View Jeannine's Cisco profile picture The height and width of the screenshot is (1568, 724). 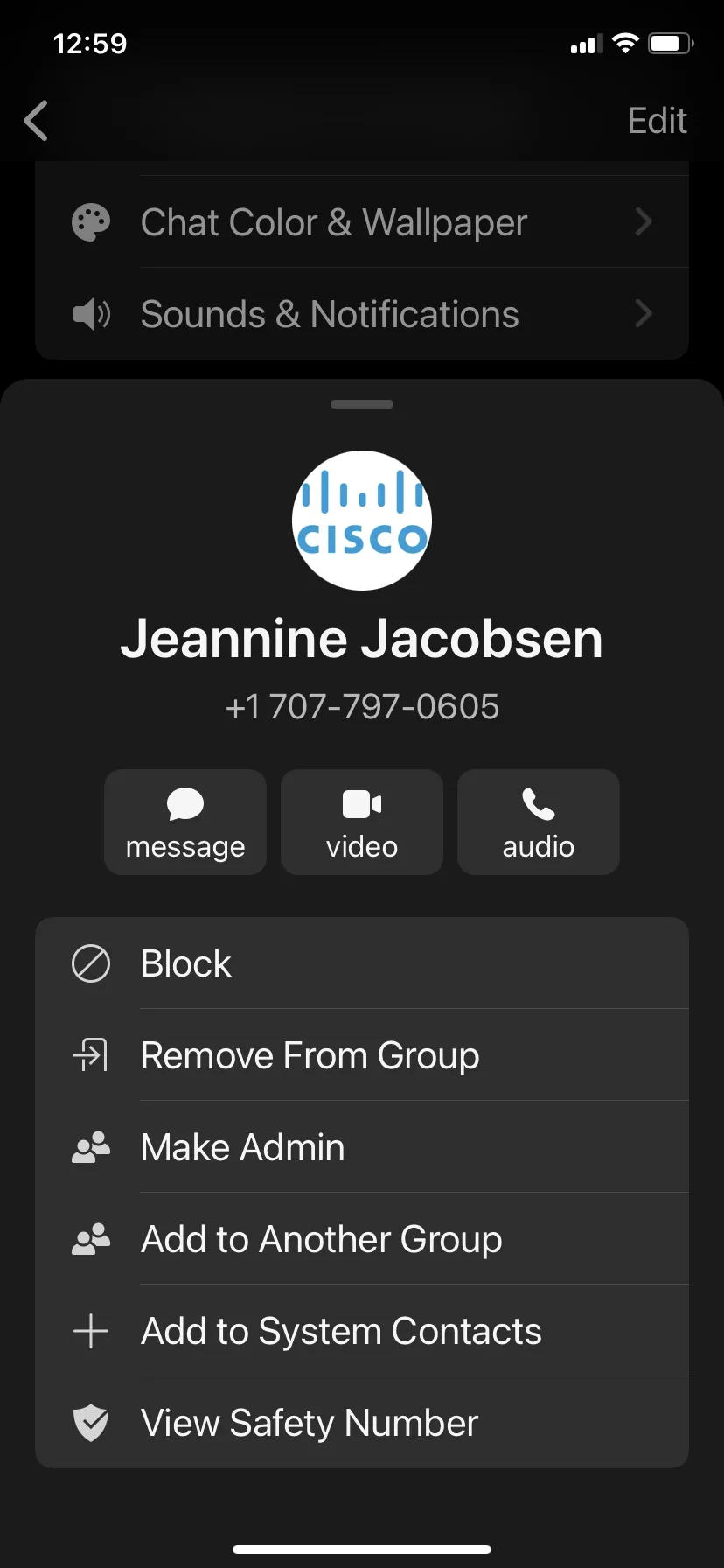362,521
